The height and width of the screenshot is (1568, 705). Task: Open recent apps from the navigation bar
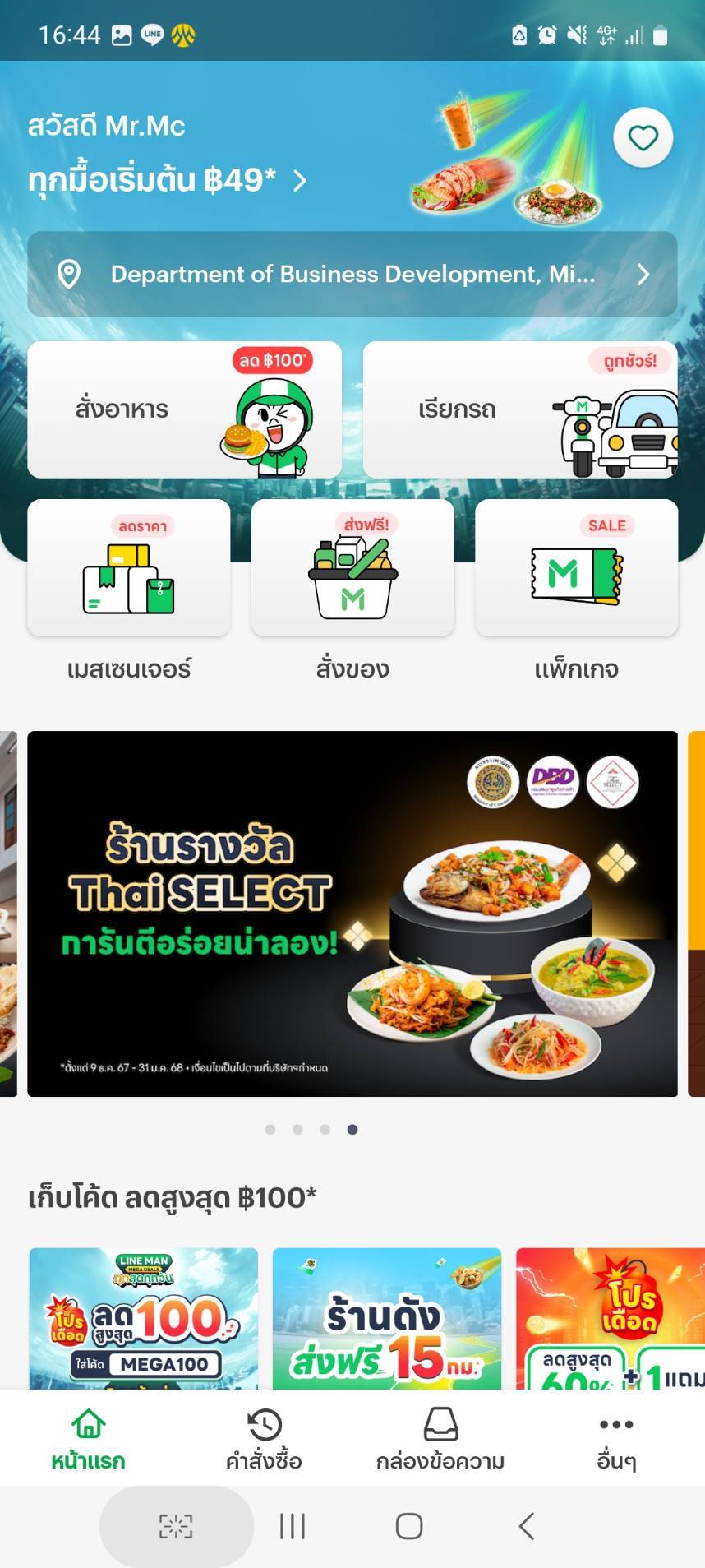coord(293,1526)
